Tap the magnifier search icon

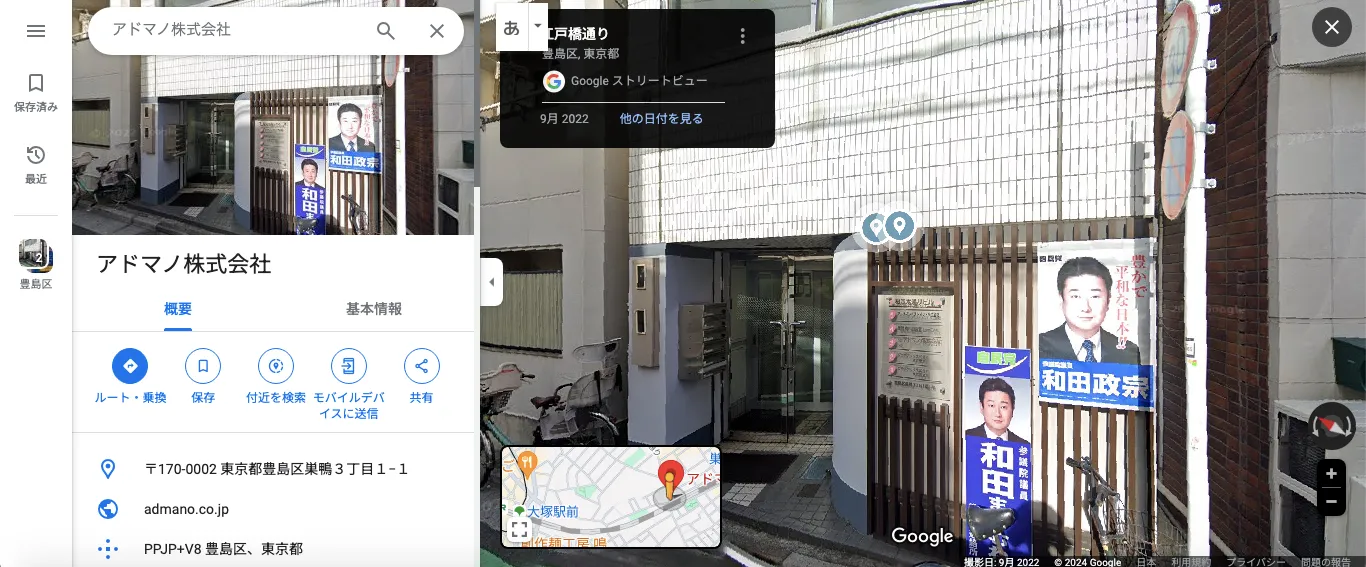[x=386, y=31]
